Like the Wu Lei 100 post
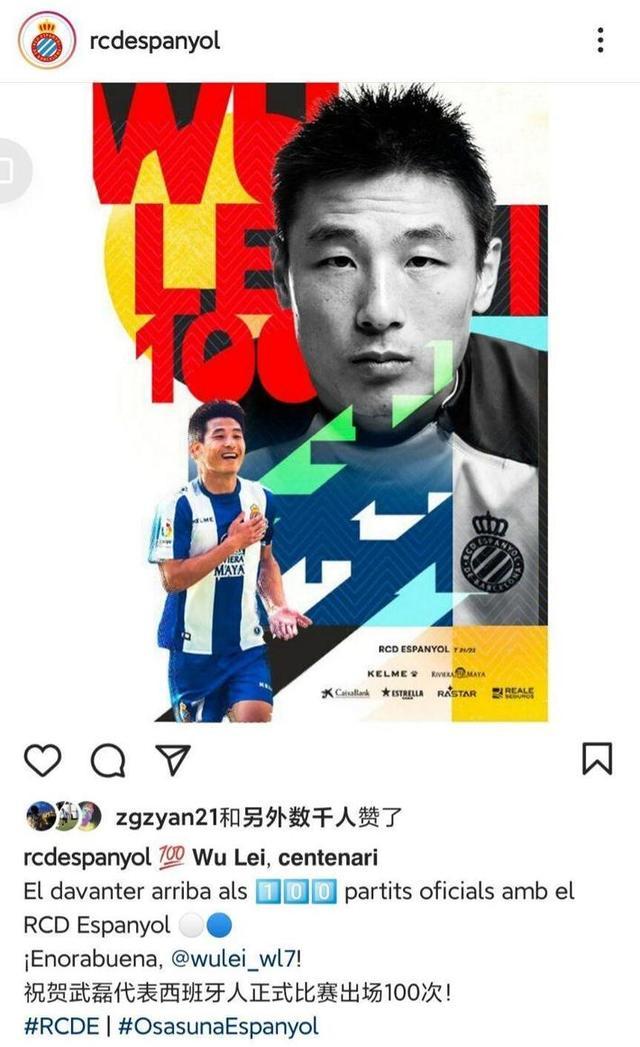This screenshot has height=1047, width=640. (x=42, y=761)
